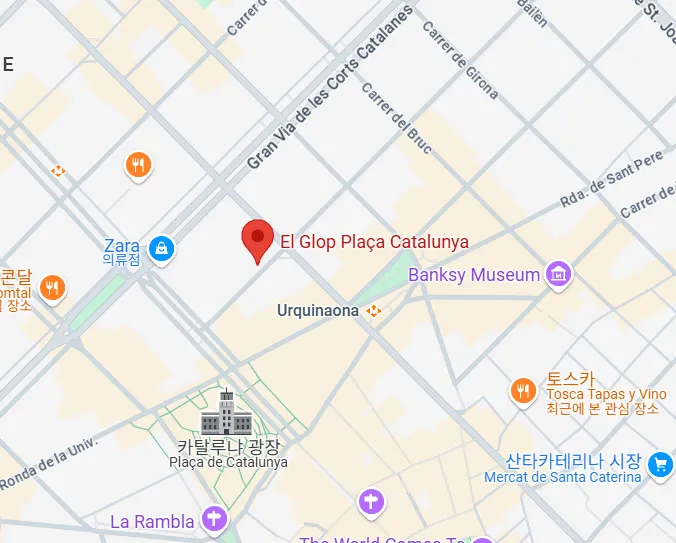Open the Tosca Tapas y Vino restaurant pin
Image resolution: width=676 pixels, height=543 pixels.
coord(522,391)
